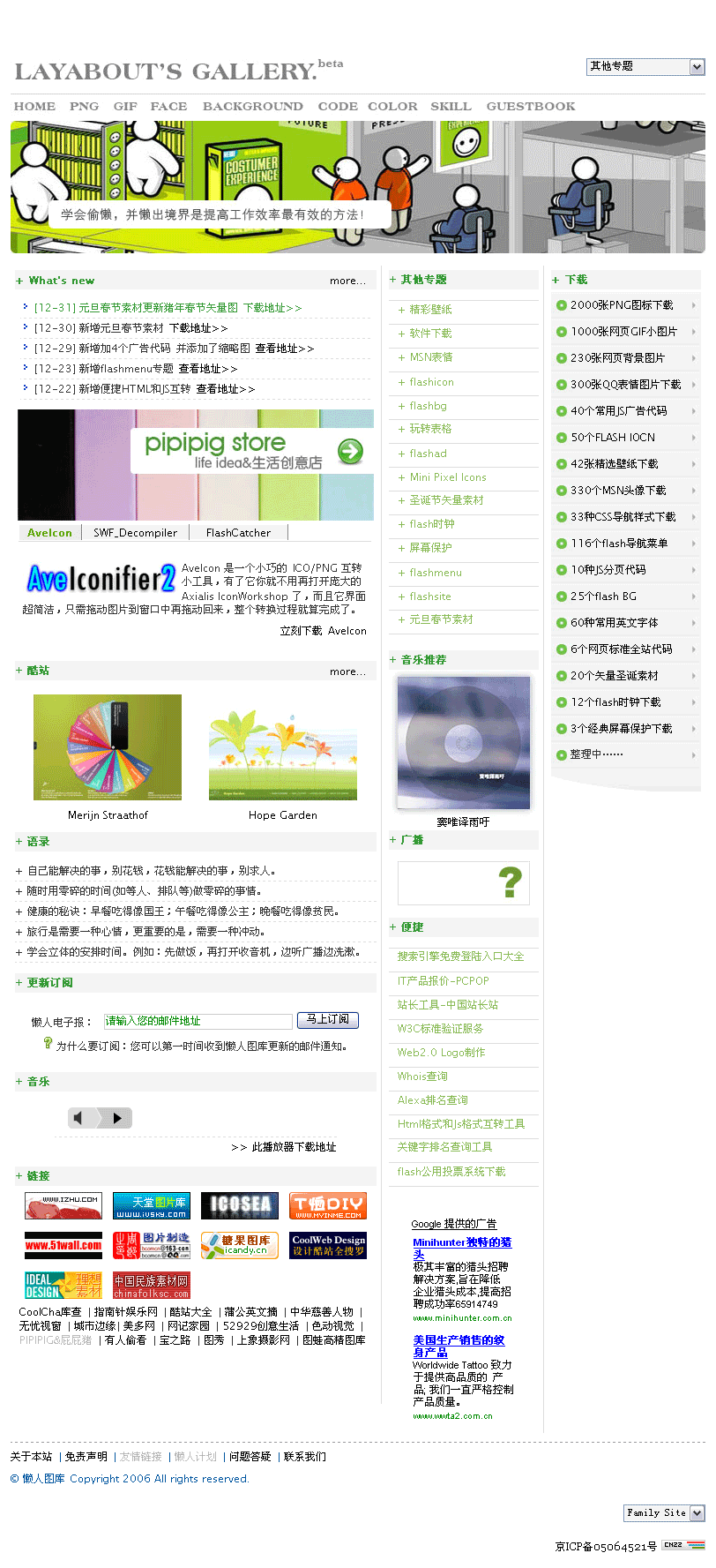Open 联系我们 in the footer

point(305,1457)
